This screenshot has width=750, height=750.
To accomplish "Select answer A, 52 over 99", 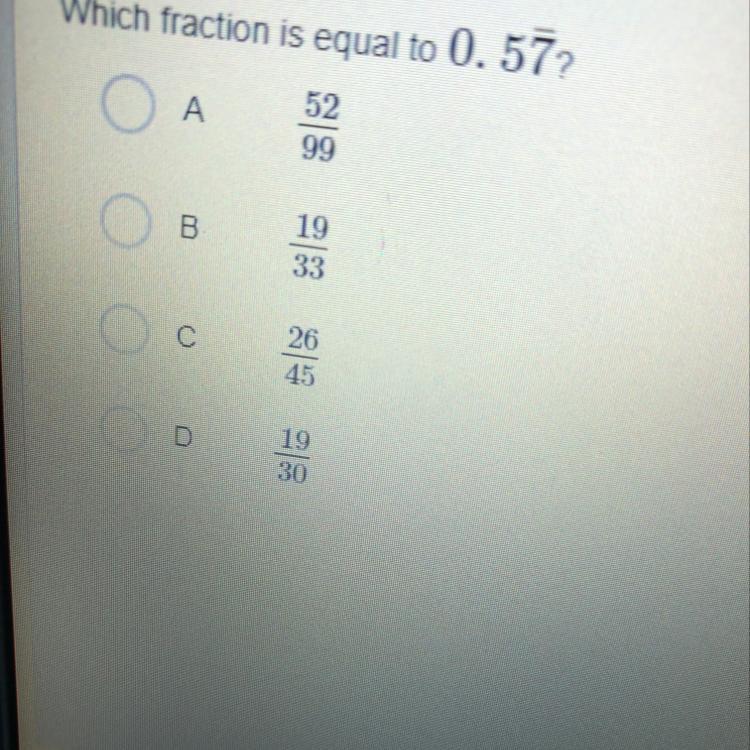I will point(127,110).
